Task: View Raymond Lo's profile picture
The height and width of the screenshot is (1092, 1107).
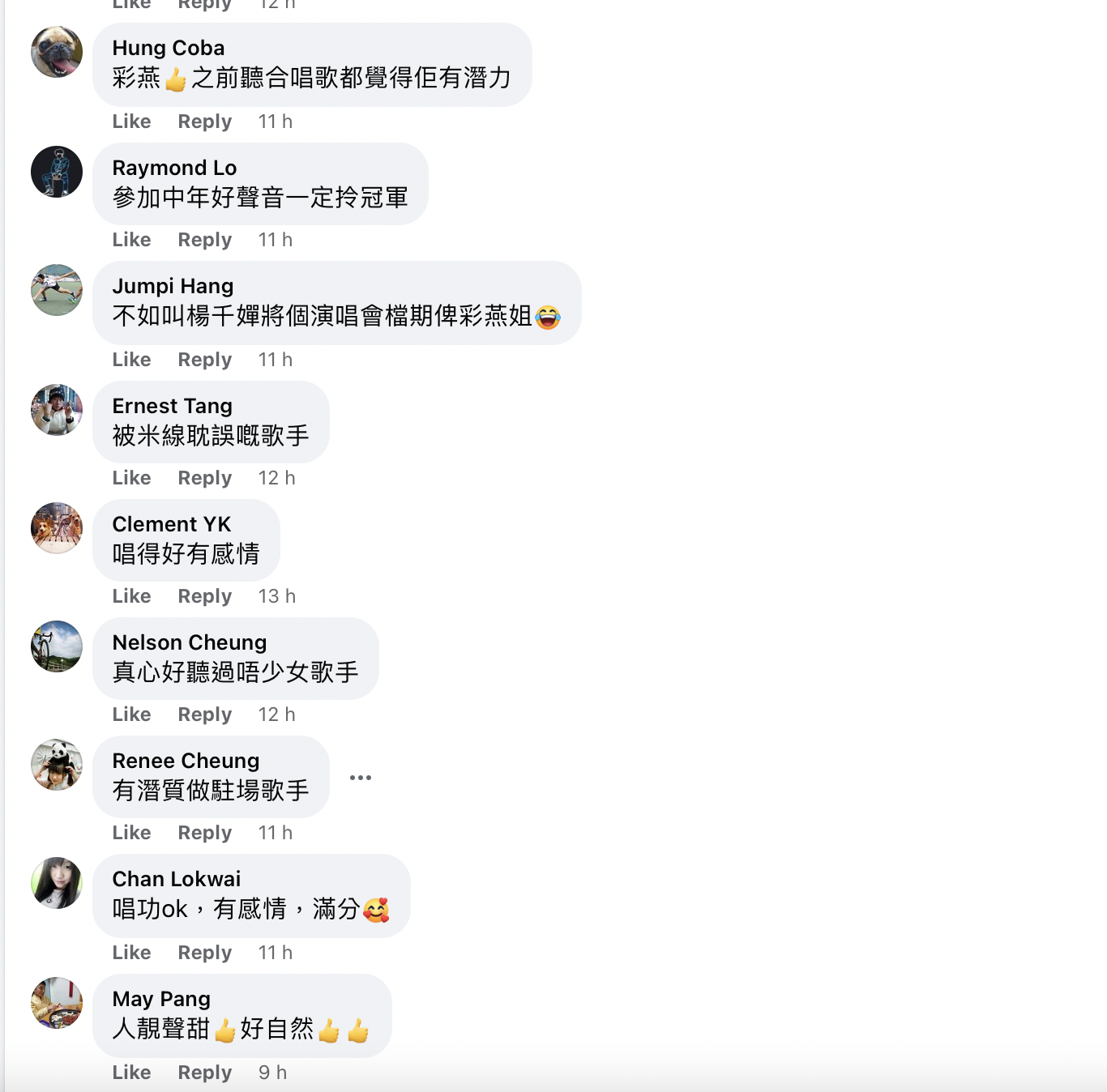Action: click(57, 172)
